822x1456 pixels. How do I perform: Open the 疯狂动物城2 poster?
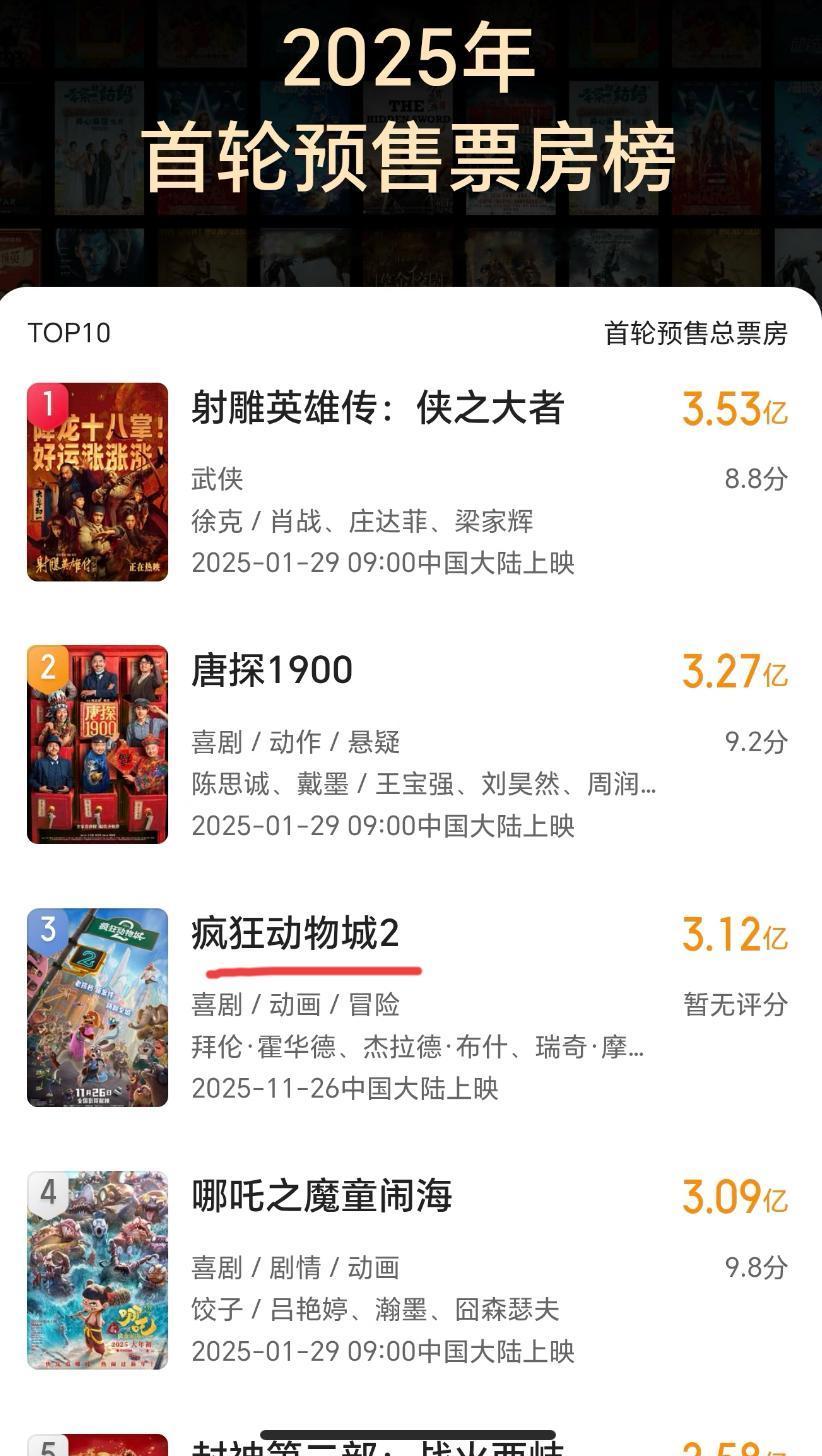click(96, 1008)
